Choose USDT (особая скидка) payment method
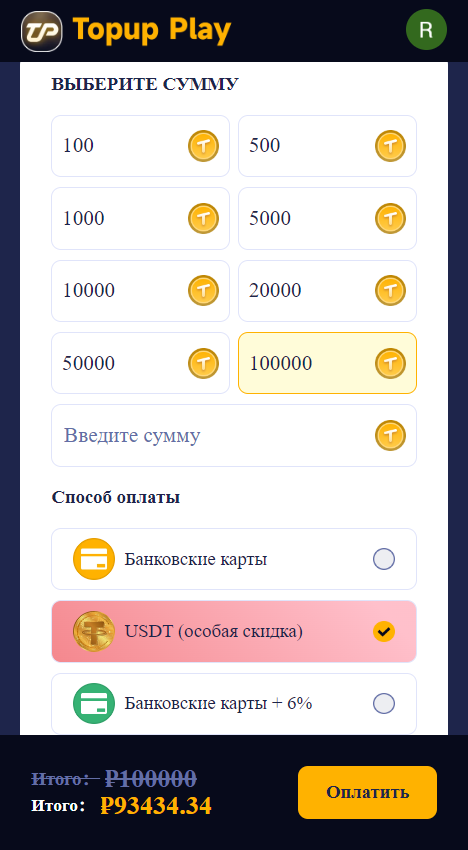 tap(234, 632)
